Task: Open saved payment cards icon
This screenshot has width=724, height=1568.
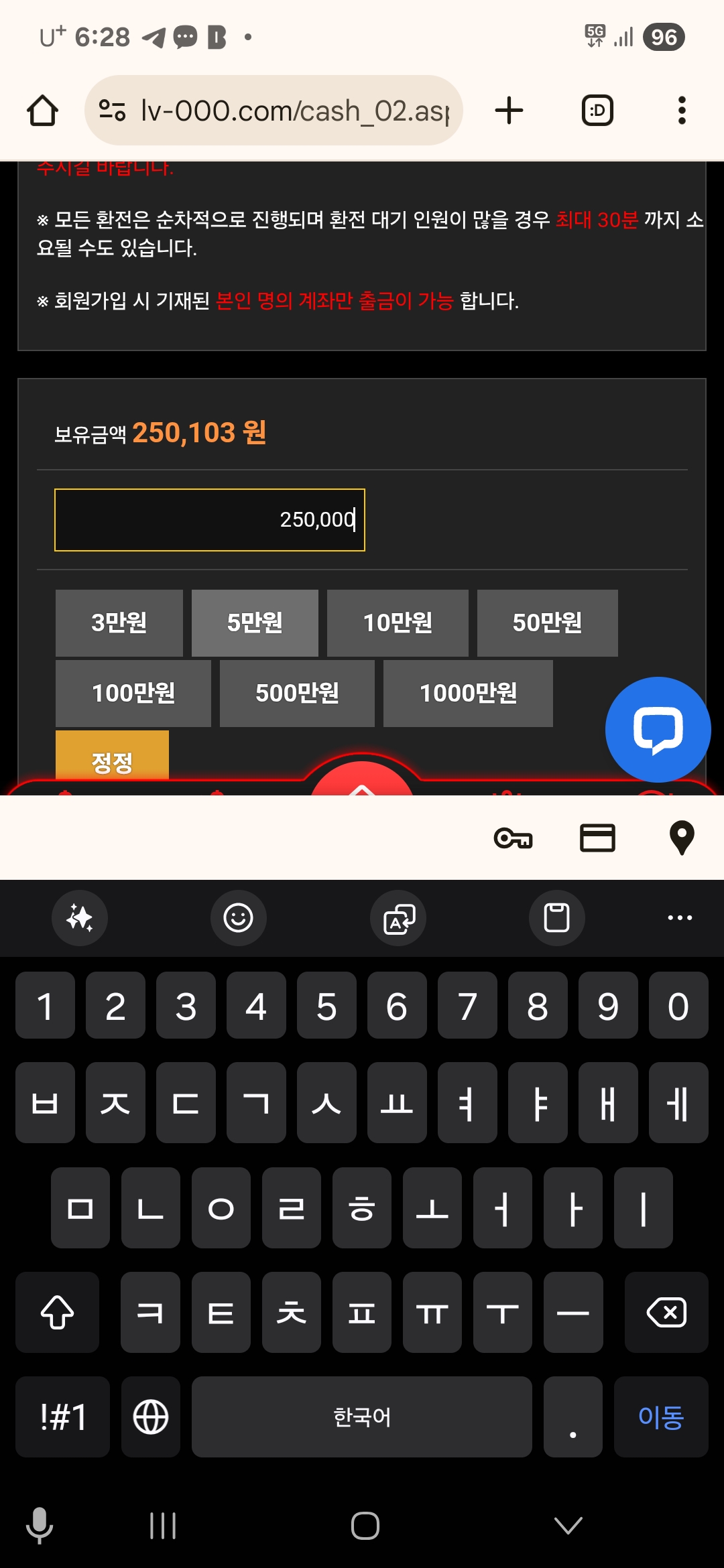Action: point(597,838)
